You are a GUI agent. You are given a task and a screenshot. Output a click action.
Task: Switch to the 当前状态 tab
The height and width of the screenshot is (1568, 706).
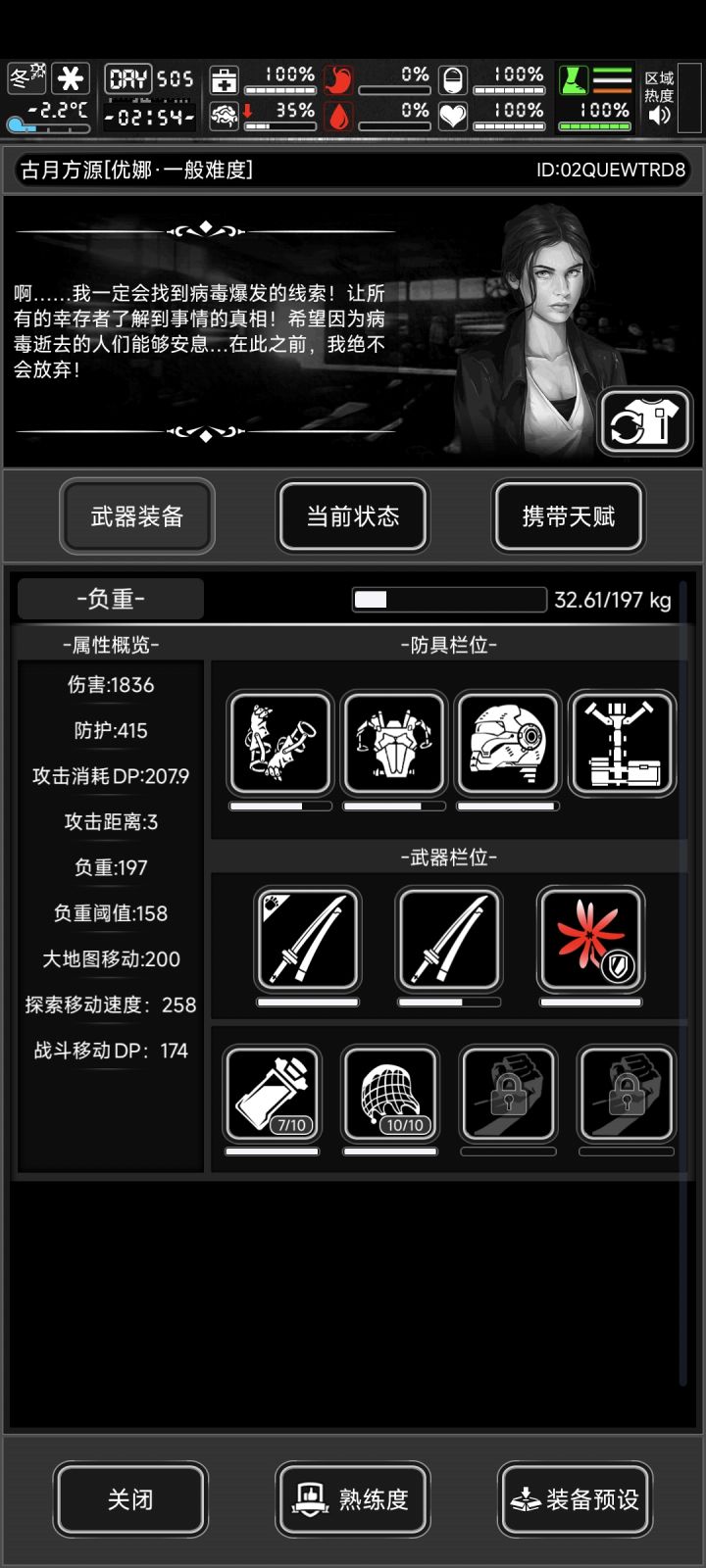click(x=352, y=516)
